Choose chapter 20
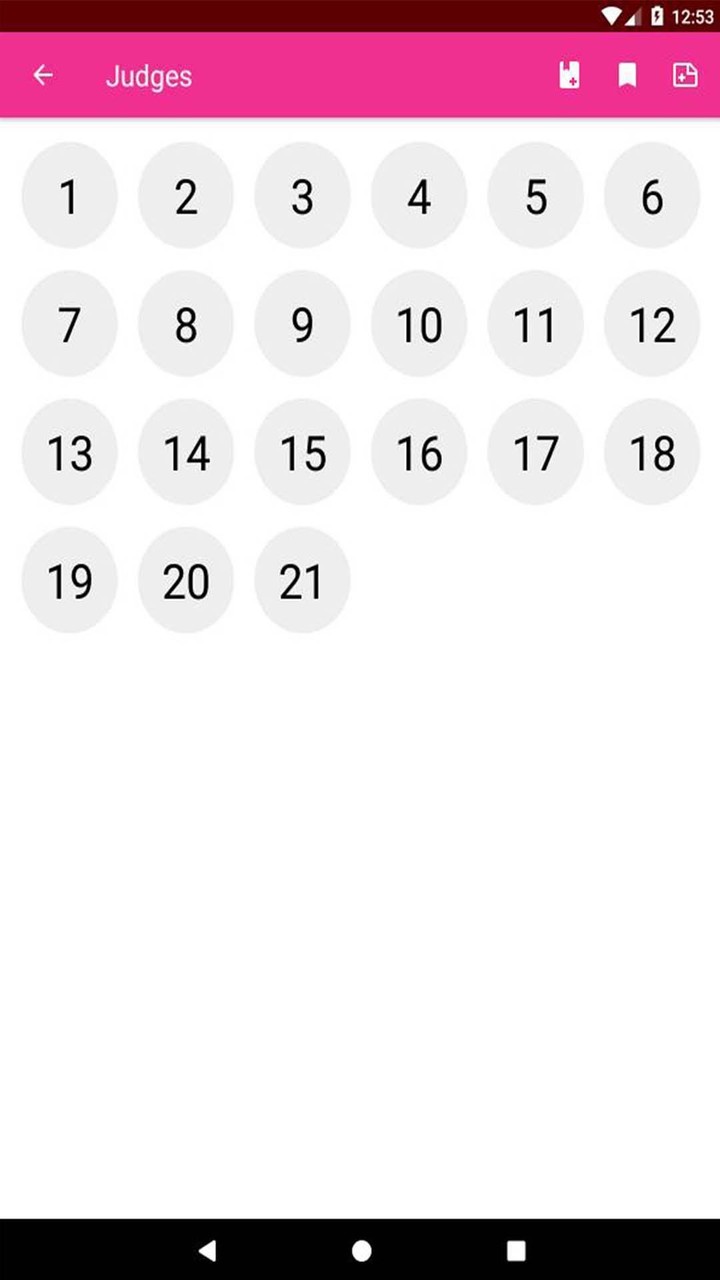 (x=186, y=580)
